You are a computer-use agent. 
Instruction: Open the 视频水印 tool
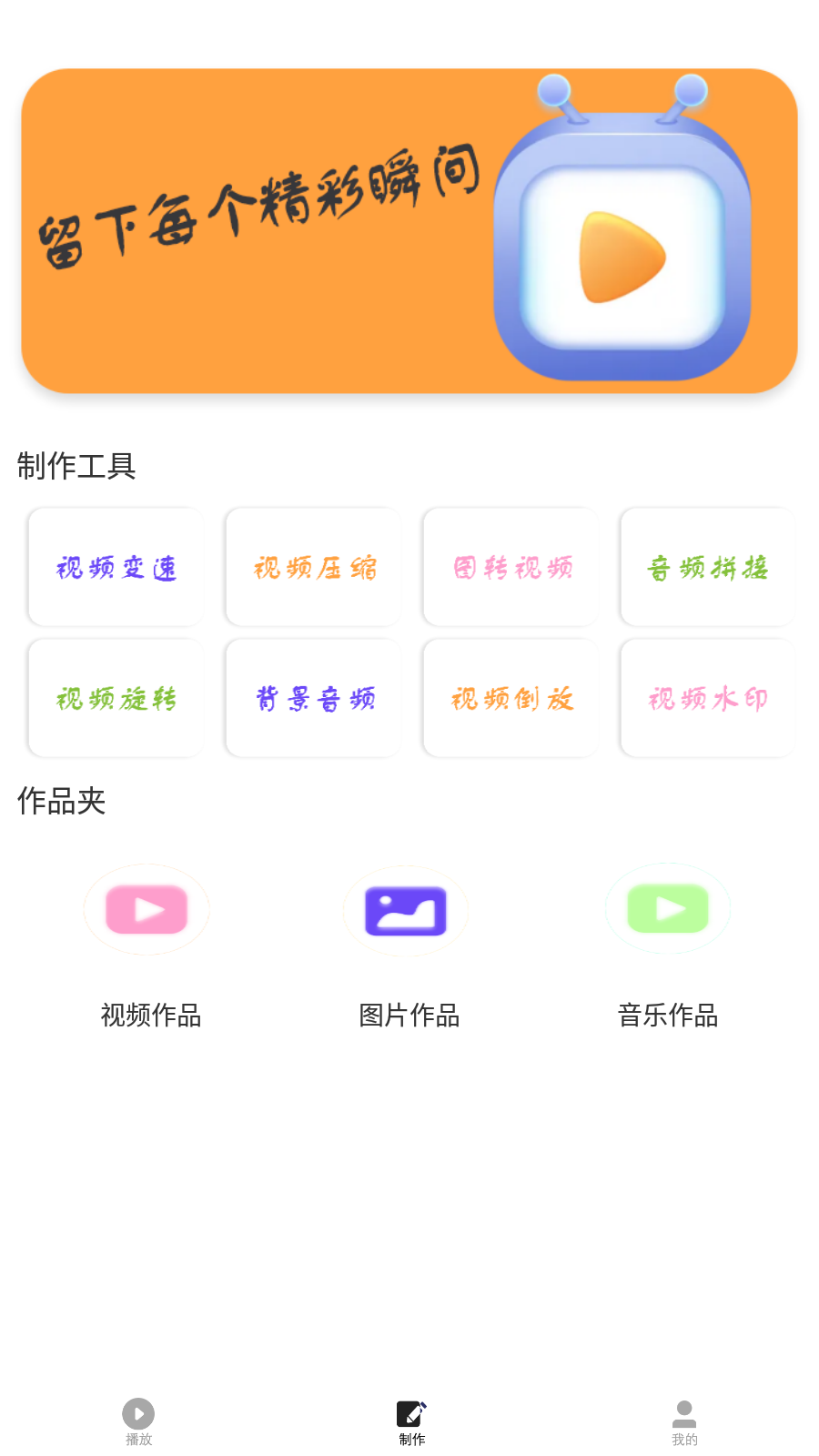coord(708,698)
